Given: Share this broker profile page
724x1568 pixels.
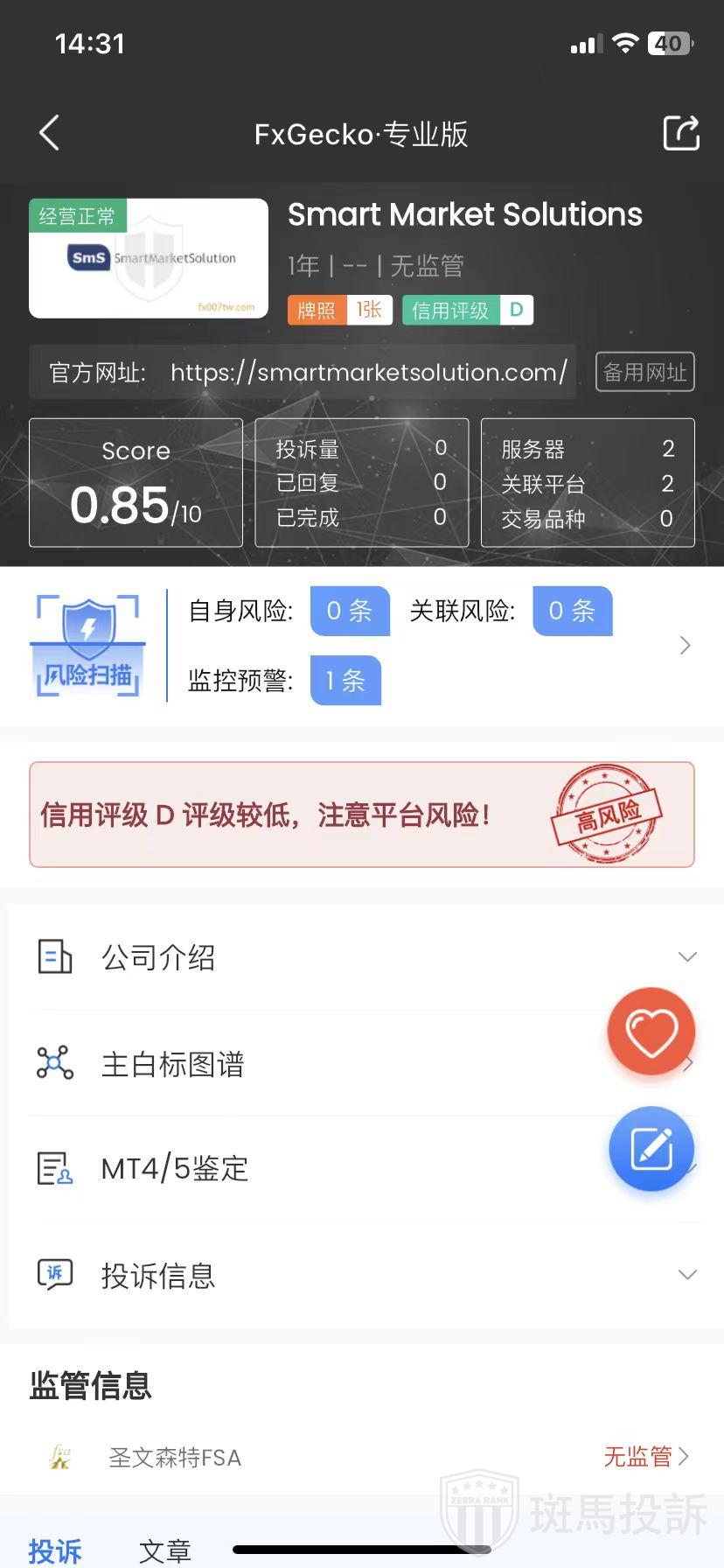Looking at the screenshot, I should click(x=680, y=133).
